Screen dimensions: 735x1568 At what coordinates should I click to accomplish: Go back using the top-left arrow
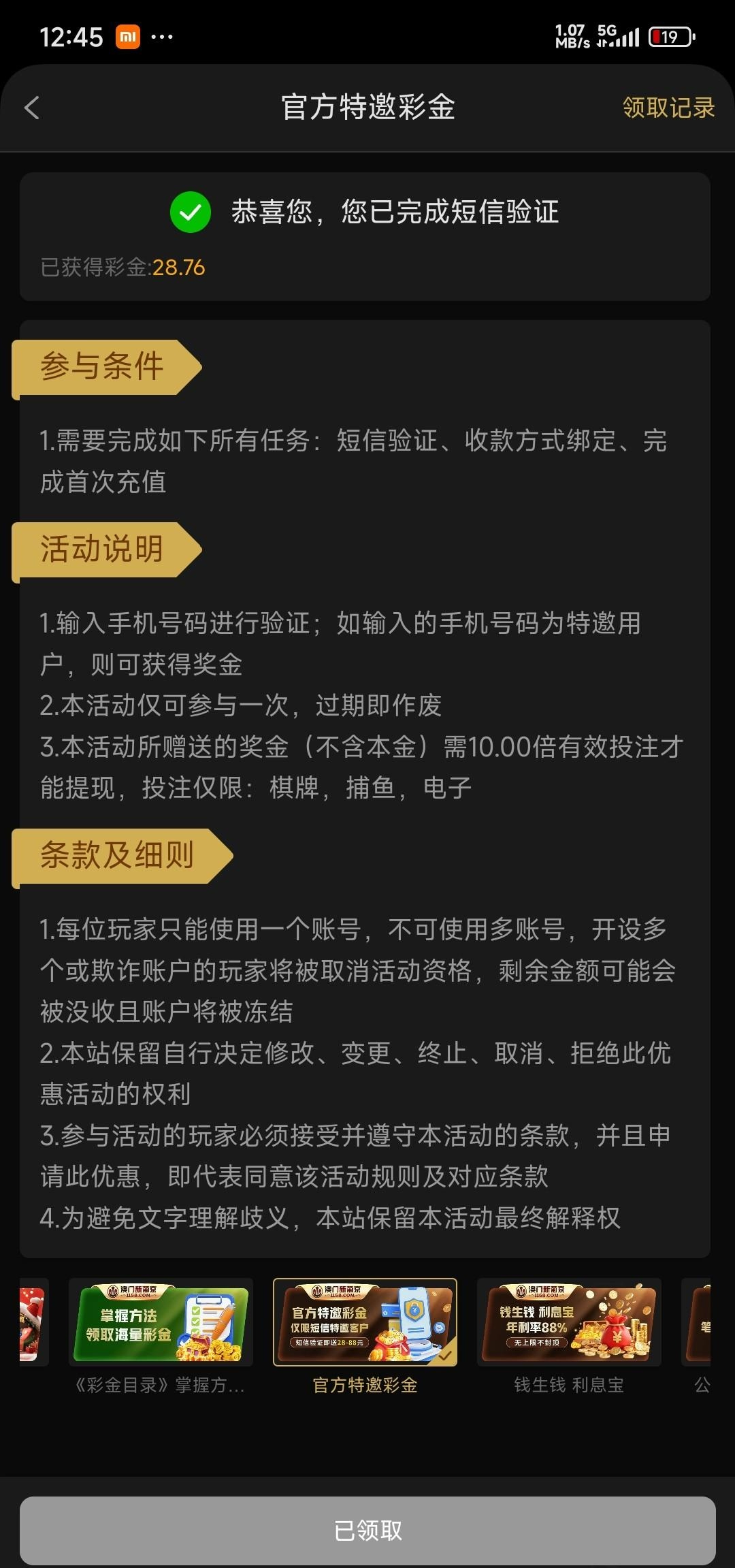point(32,108)
